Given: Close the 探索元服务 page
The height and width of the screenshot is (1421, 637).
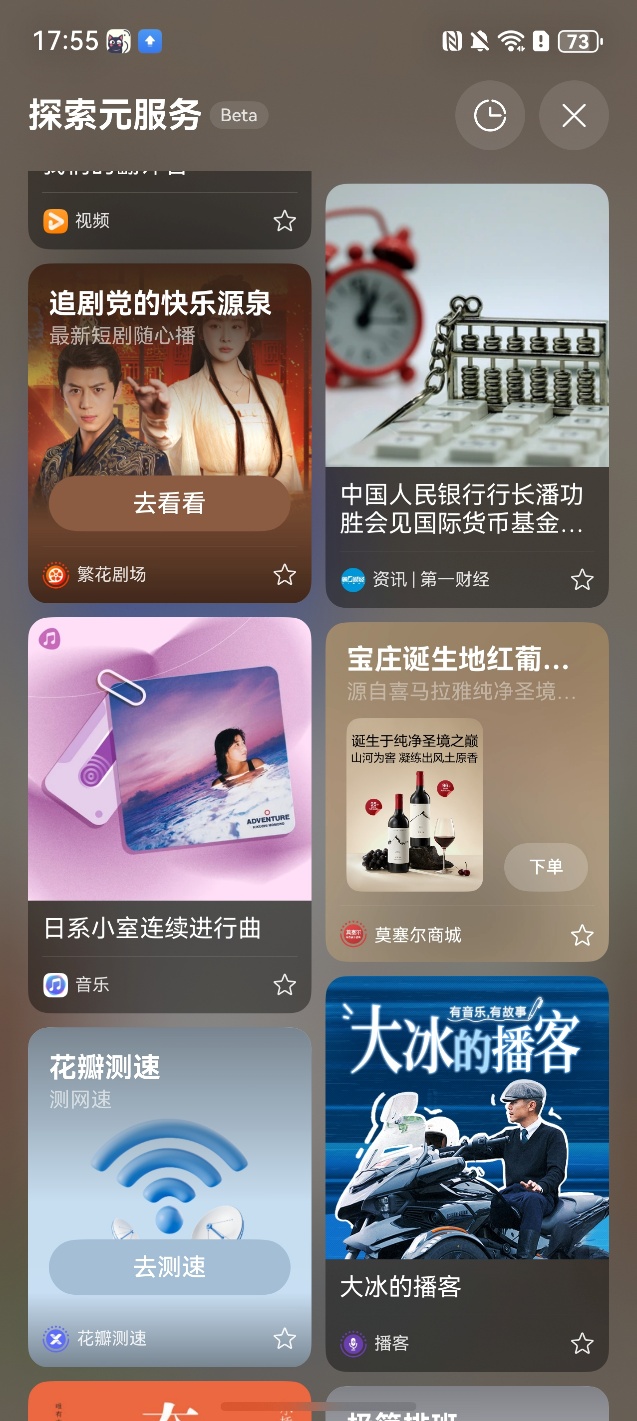Looking at the screenshot, I should click(x=574, y=116).
